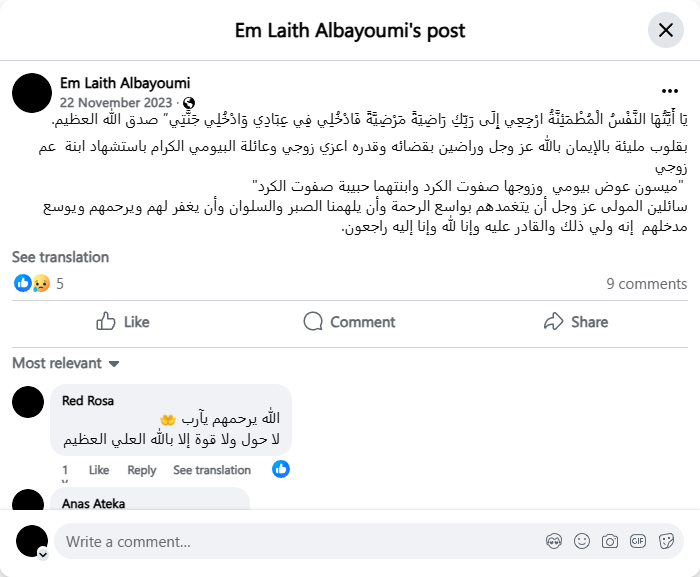Image resolution: width=700 pixels, height=577 pixels.
Task: Add a sticker to the comment
Action: (666, 541)
